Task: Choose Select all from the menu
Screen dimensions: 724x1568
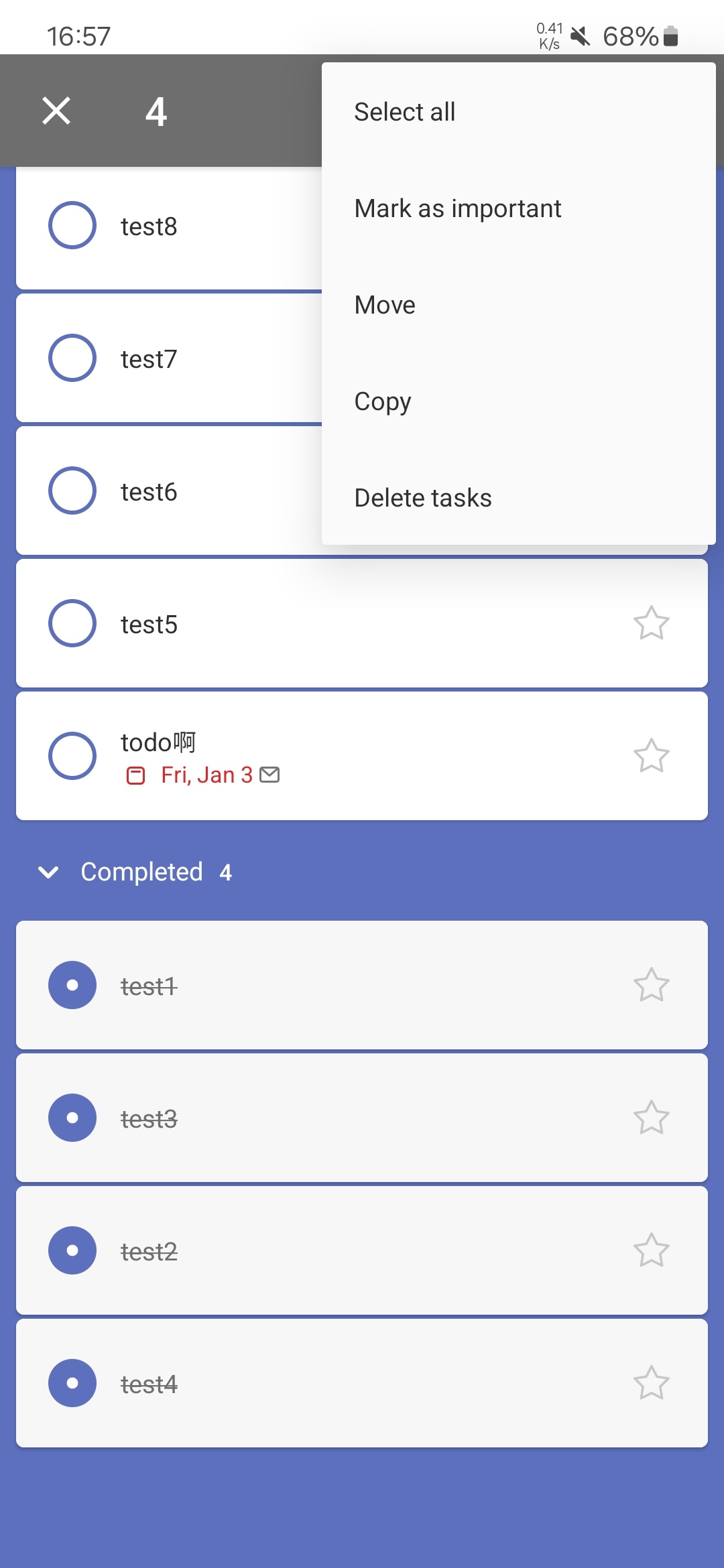Action: coord(518,112)
